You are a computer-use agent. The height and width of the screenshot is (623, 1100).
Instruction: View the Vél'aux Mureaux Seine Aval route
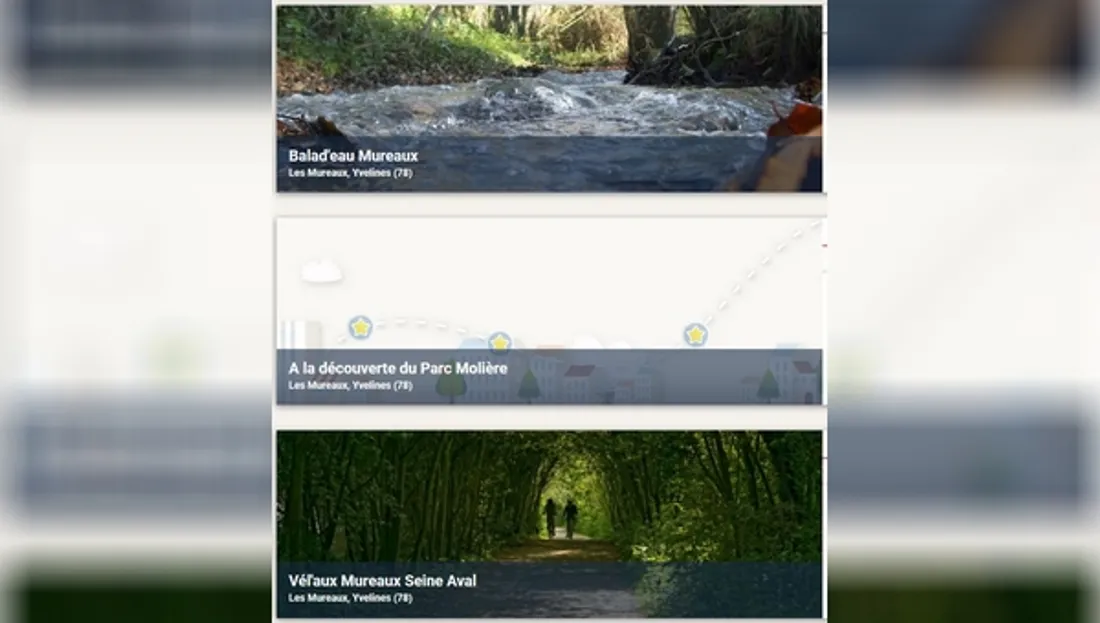[x=549, y=524]
